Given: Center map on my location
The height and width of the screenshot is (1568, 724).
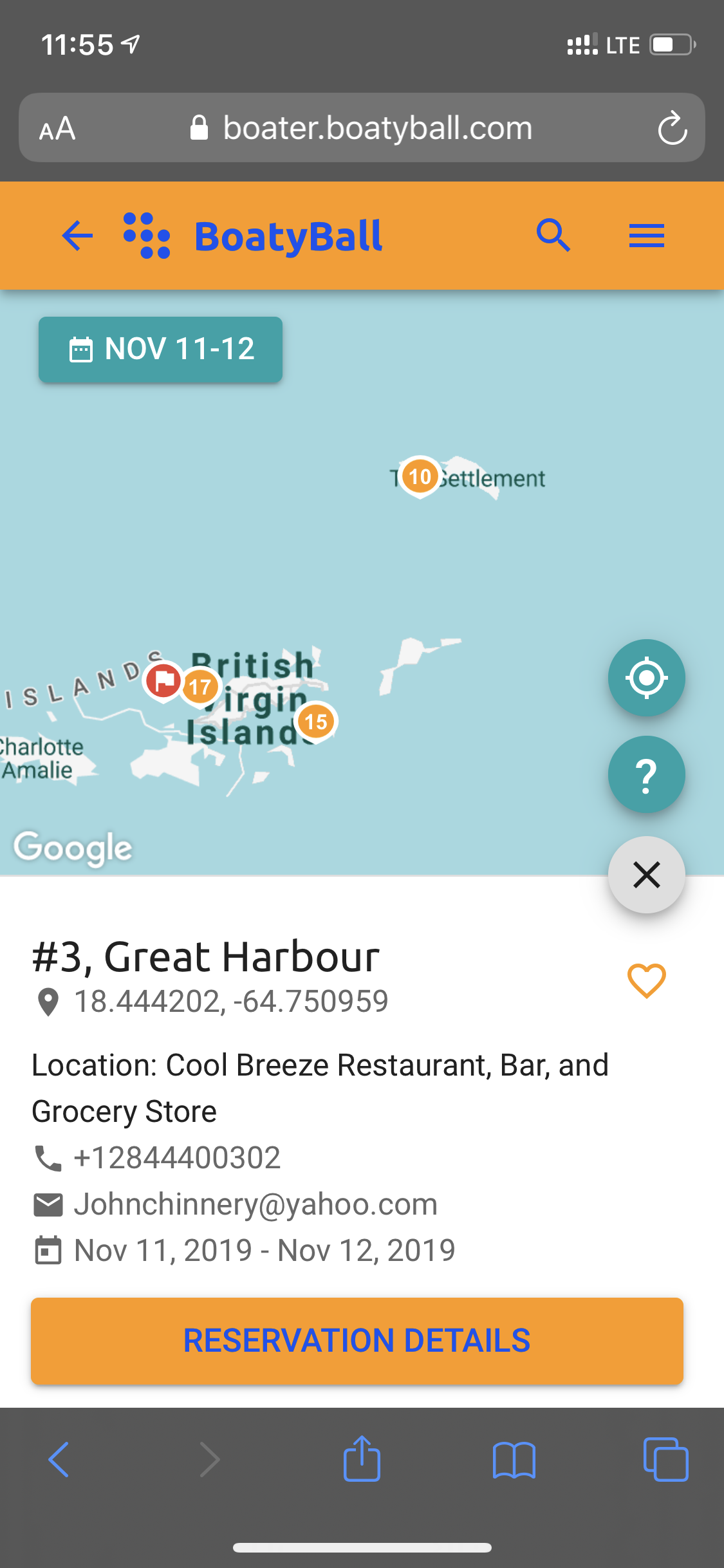Looking at the screenshot, I should 646,678.
